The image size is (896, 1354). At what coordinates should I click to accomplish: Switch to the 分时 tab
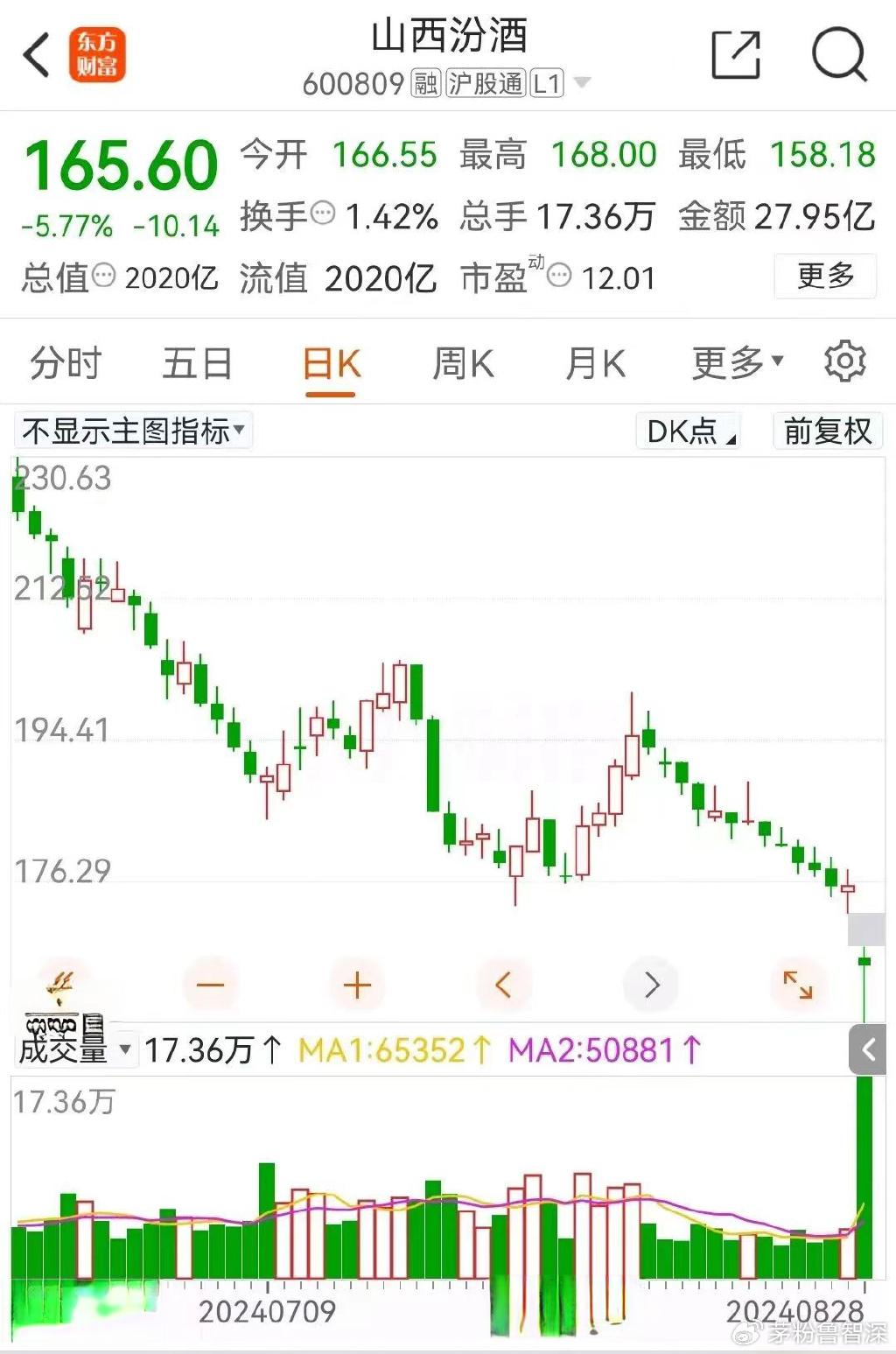coord(66,364)
